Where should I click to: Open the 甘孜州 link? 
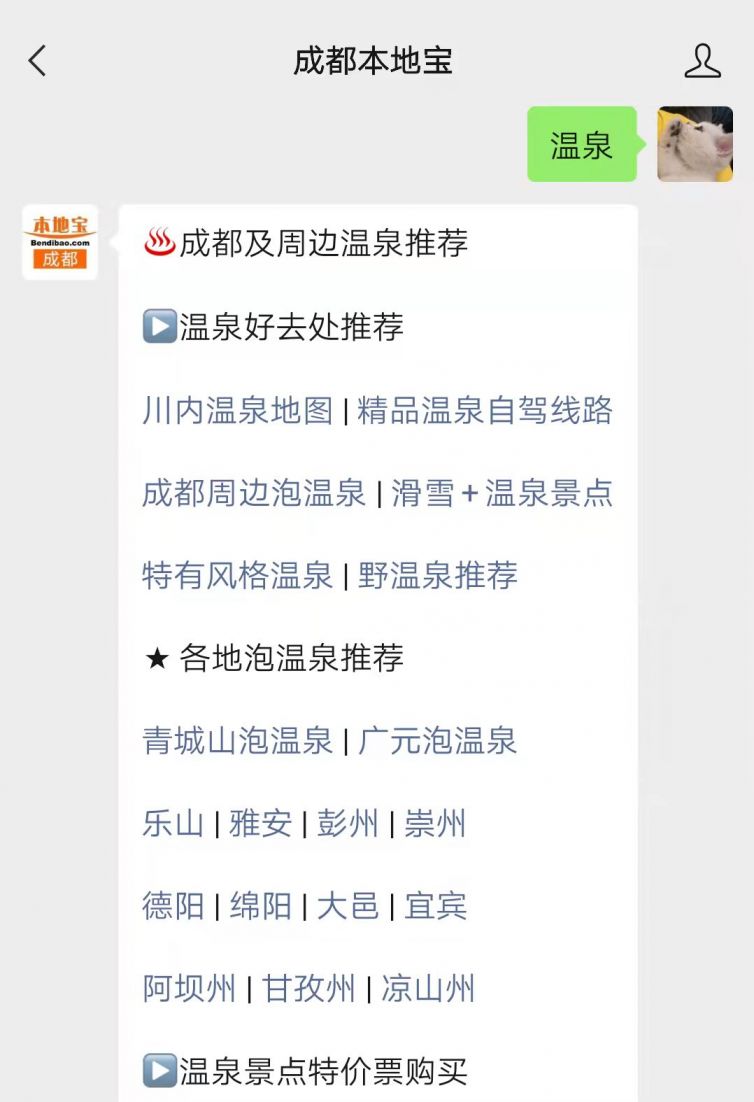[x=308, y=989]
